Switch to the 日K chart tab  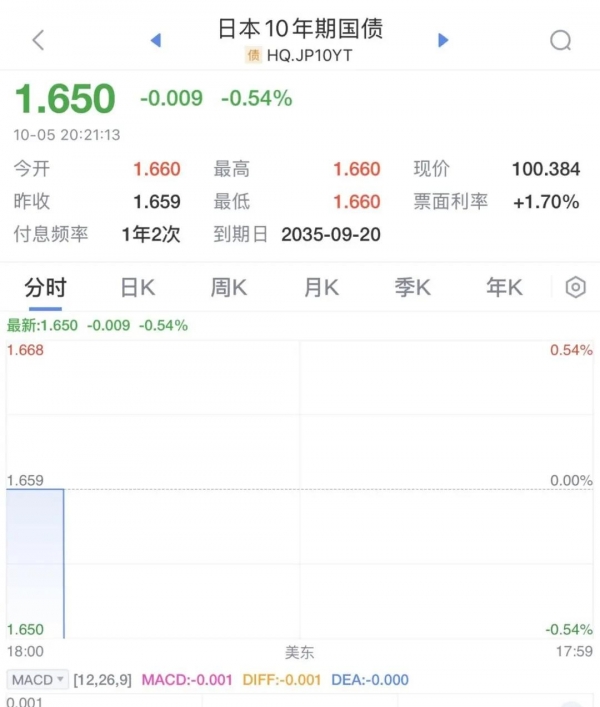[137, 288]
